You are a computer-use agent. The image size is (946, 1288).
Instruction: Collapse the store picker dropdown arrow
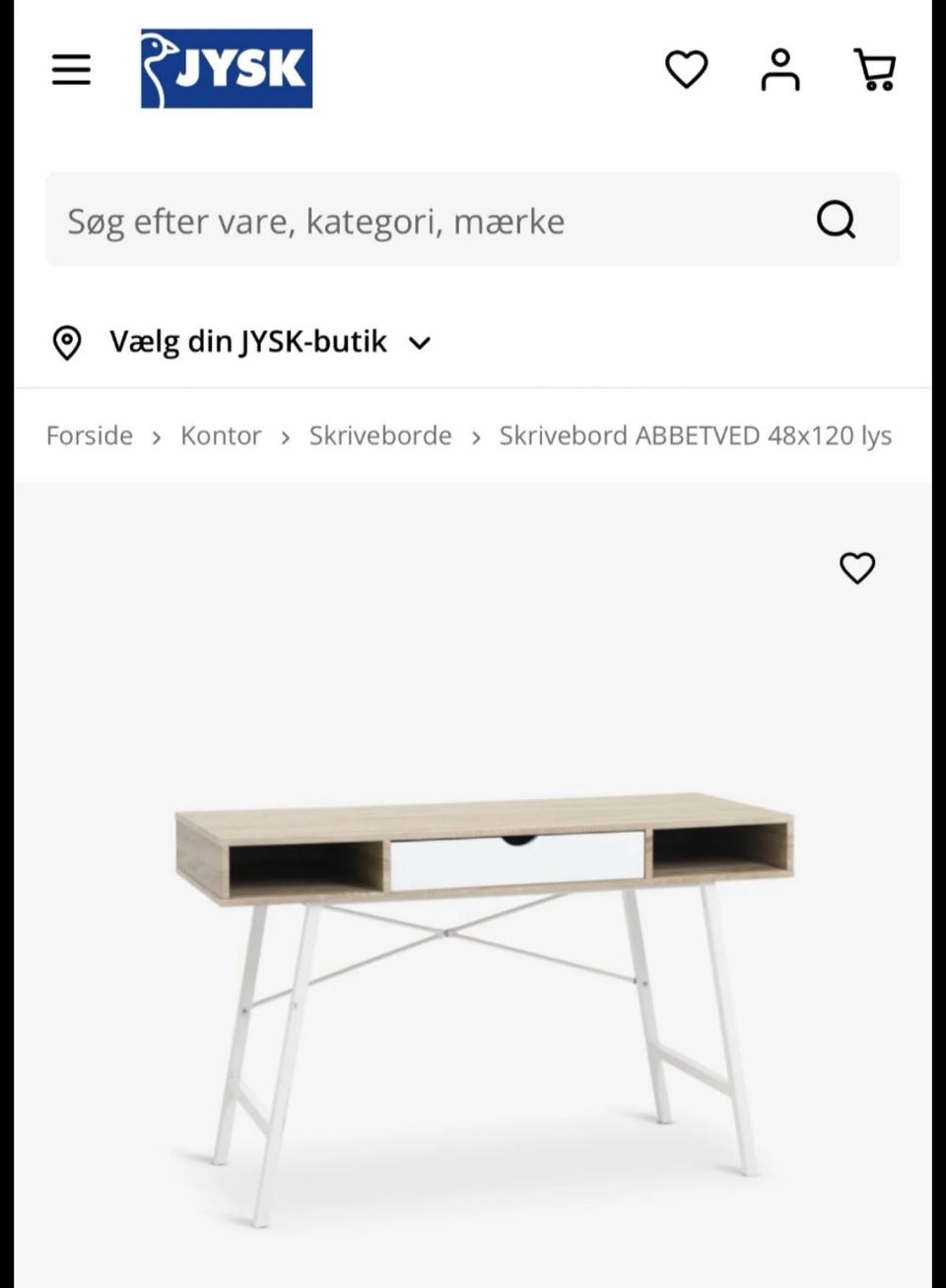pos(419,344)
